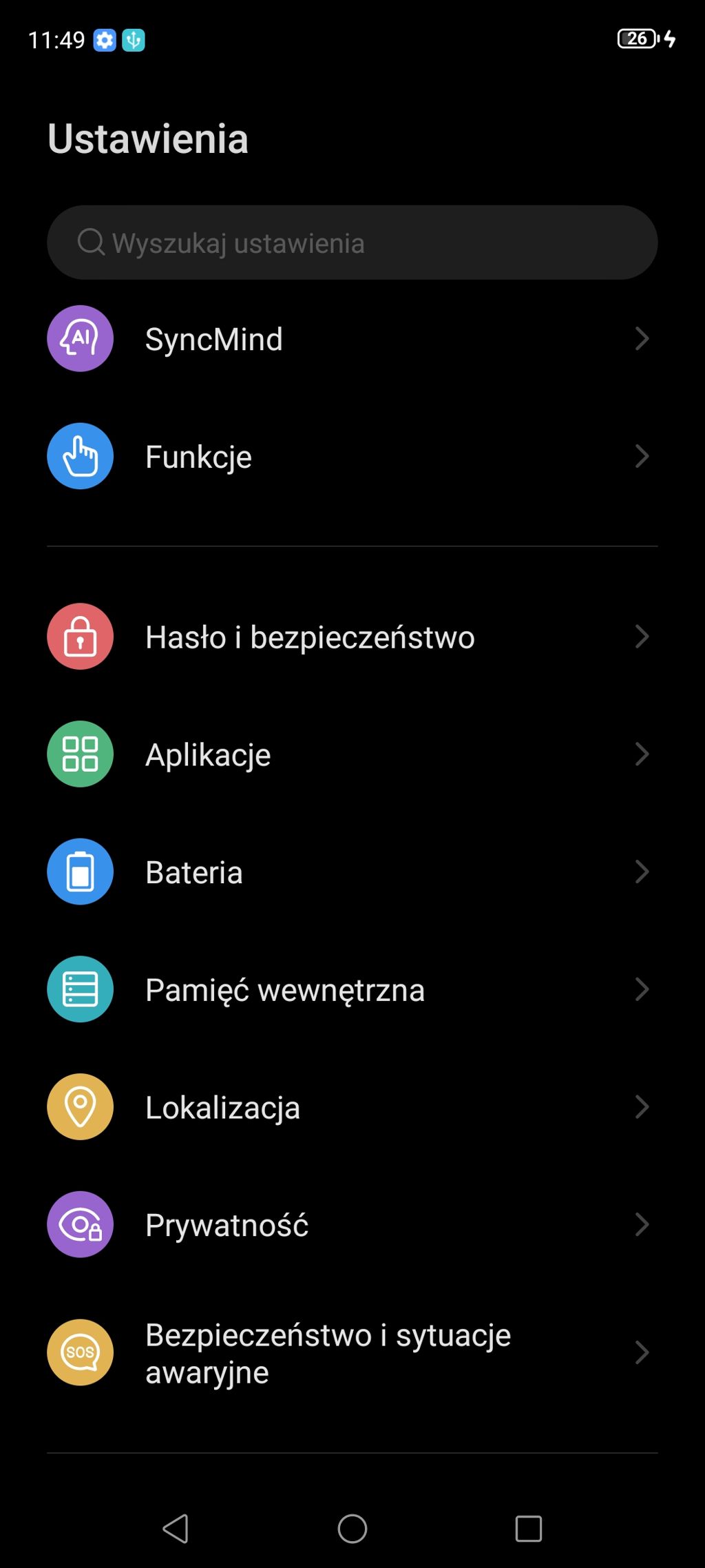
Task: Select the Bateria row
Action: click(351, 872)
